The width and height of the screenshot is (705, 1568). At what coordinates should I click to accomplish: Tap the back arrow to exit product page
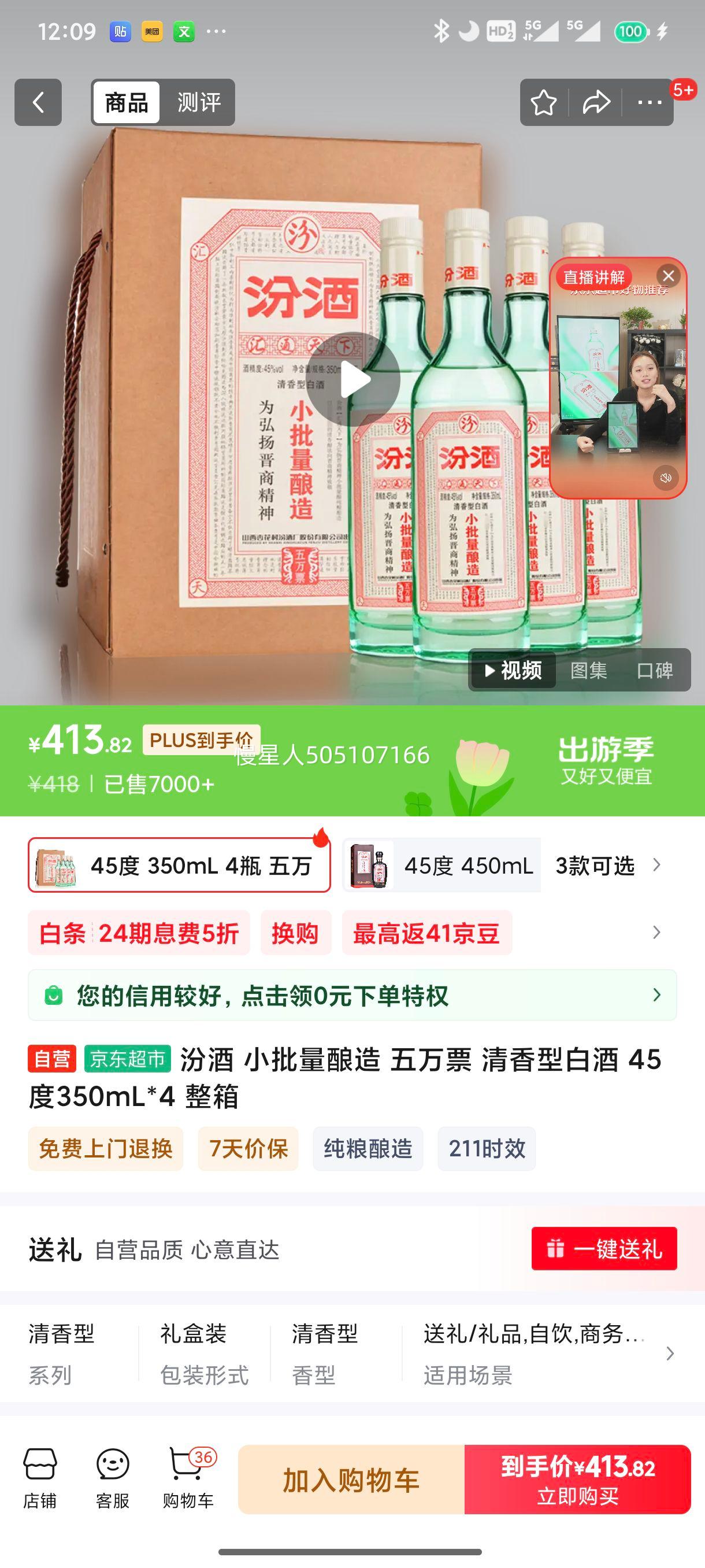click(38, 102)
